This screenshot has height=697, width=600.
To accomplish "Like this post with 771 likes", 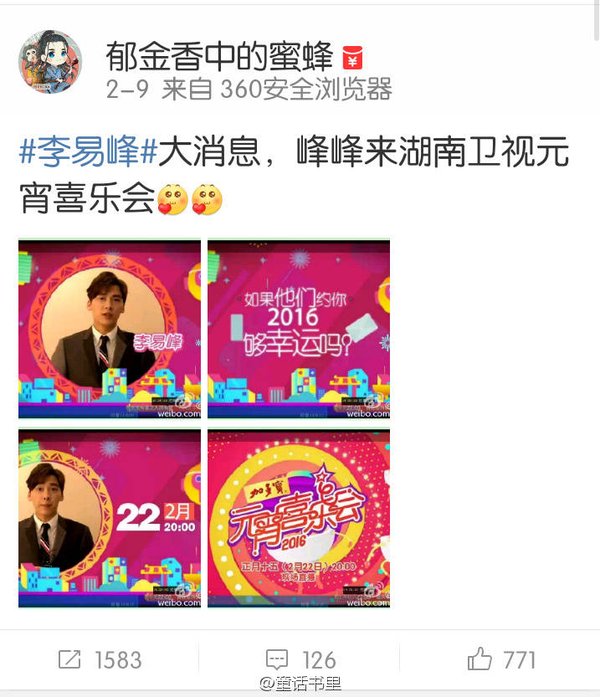I will coord(500,660).
